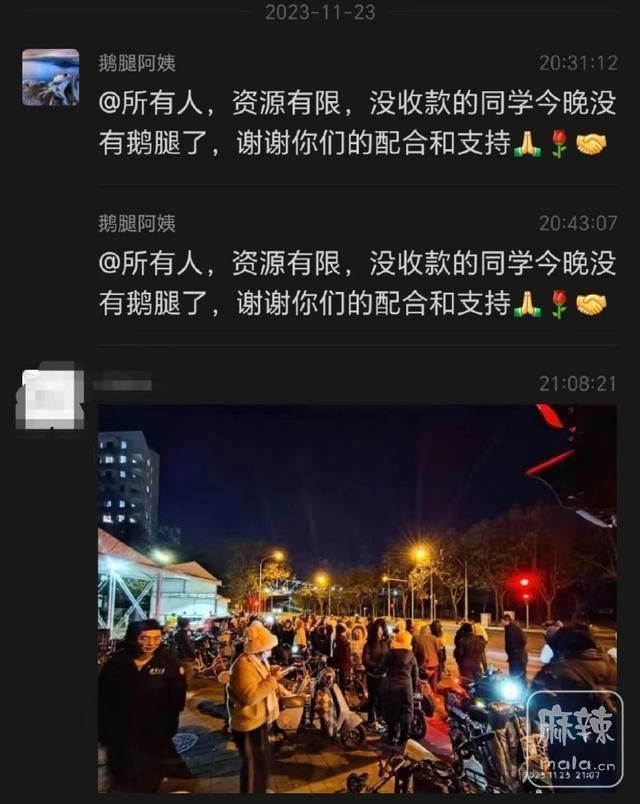Open 鹅腿阿姨's profile avatar
Screen dimensions: 640x804
click(50, 77)
